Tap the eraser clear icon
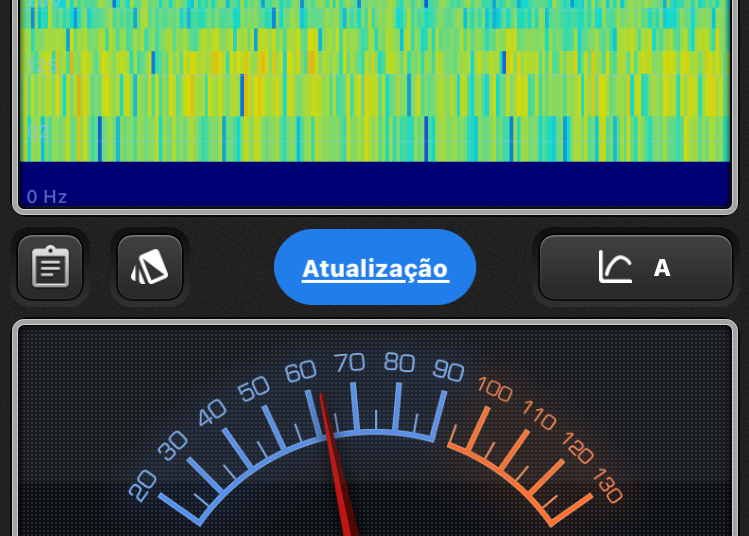Image resolution: width=749 pixels, height=536 pixels. point(149,267)
